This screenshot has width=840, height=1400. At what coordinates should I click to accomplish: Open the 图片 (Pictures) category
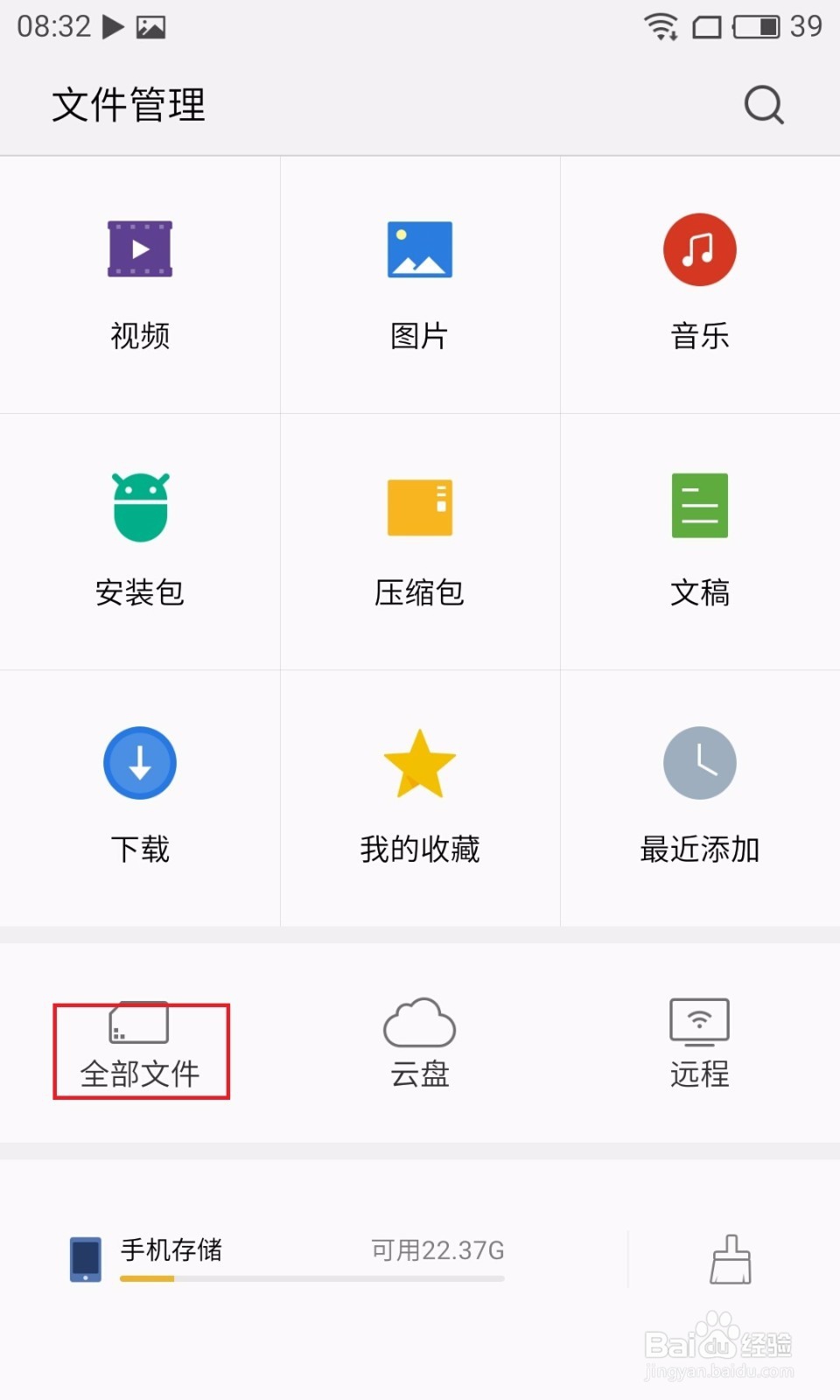click(420, 280)
